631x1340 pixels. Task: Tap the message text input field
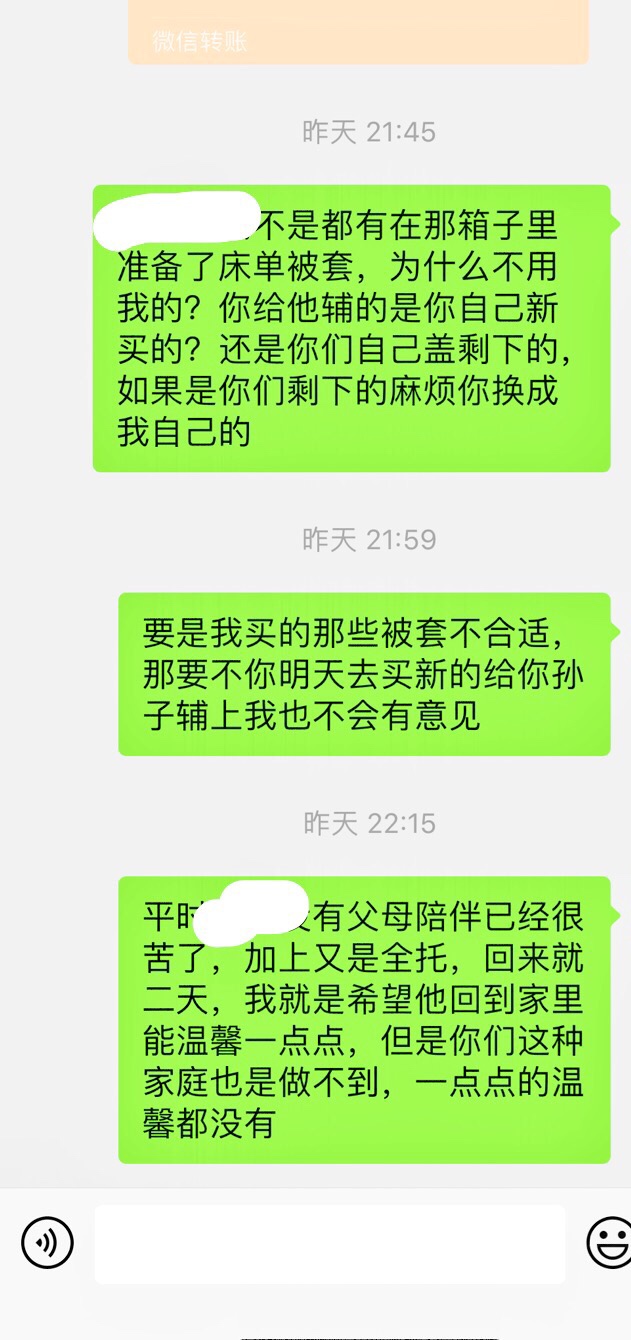330,1244
